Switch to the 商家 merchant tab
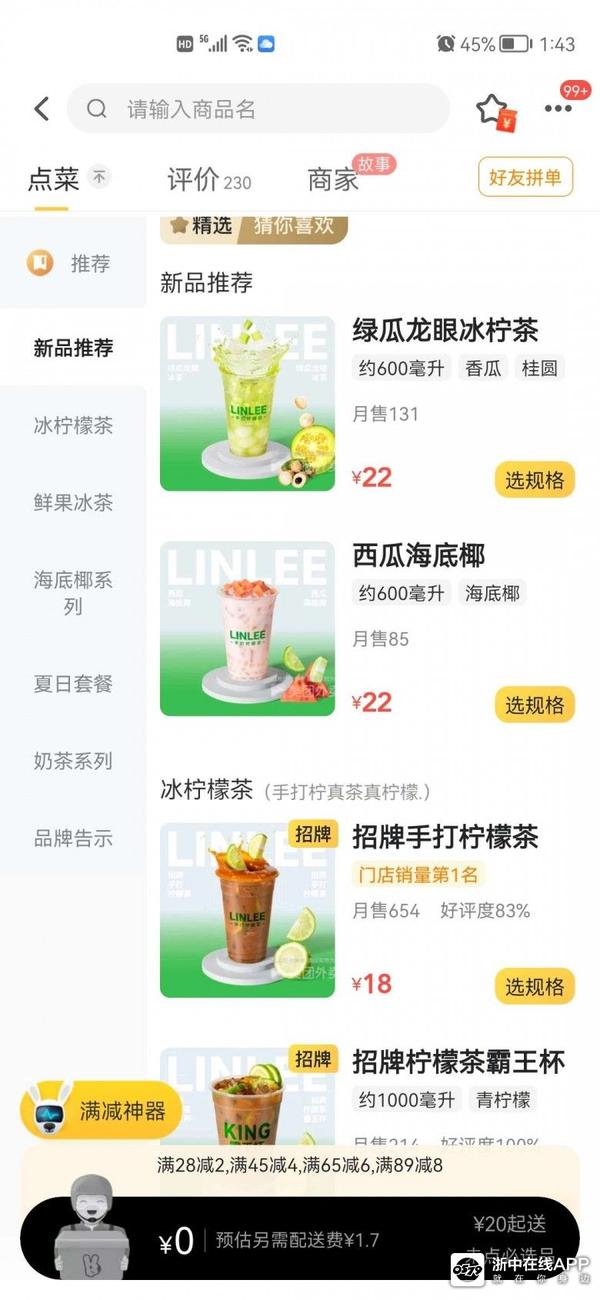 [x=333, y=180]
